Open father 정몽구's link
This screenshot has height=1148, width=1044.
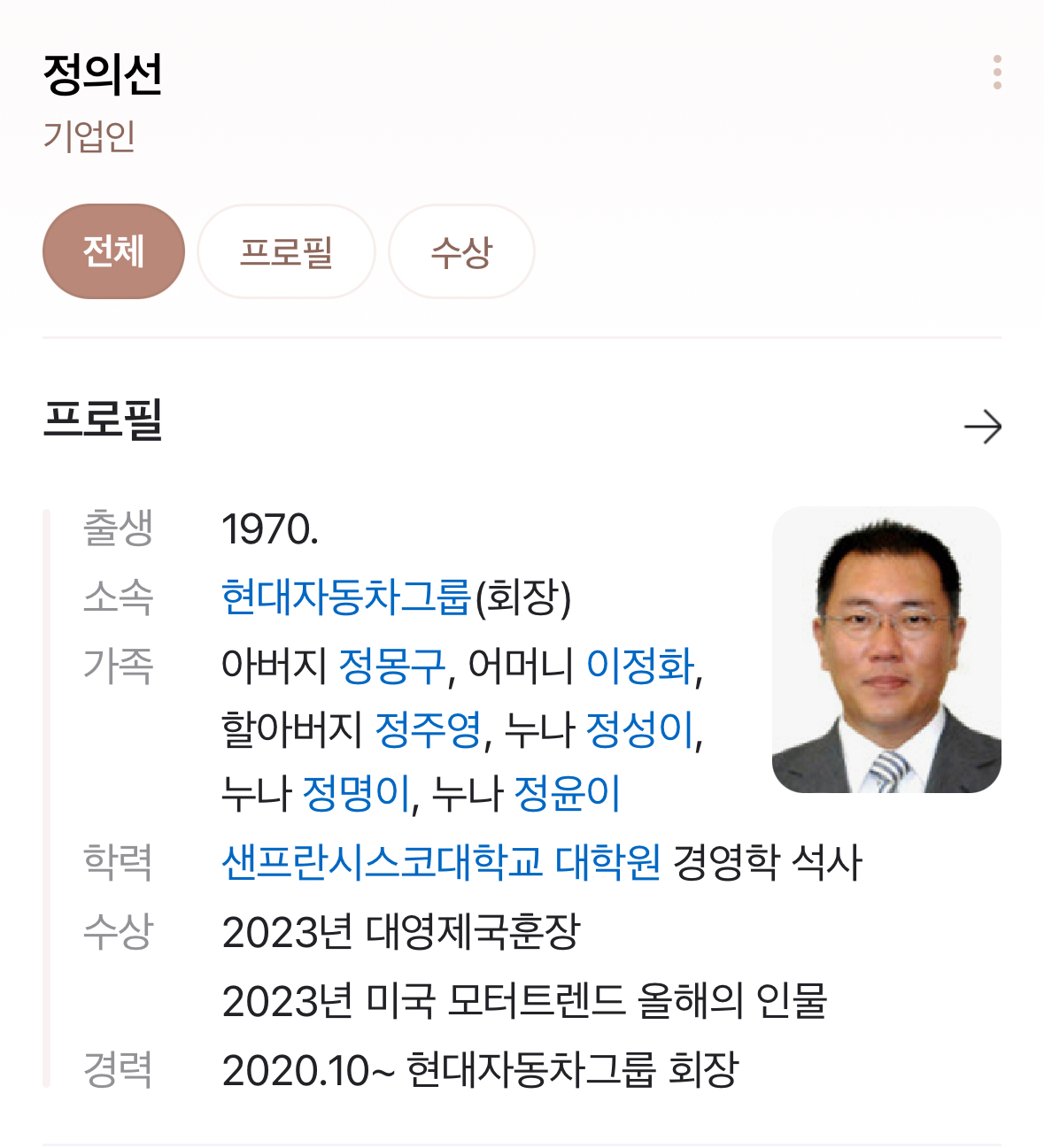point(392,666)
